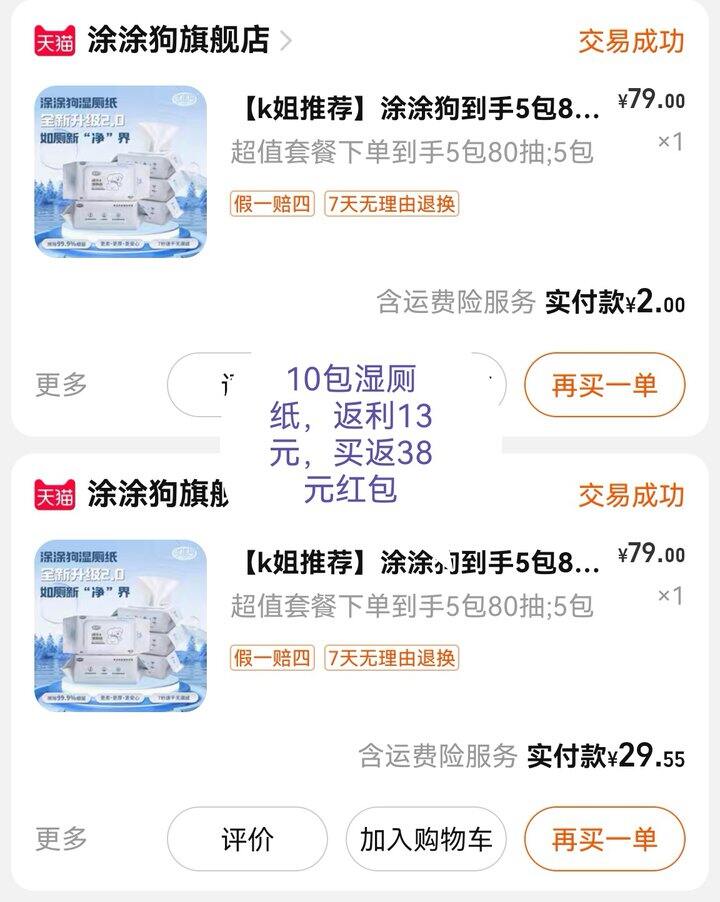The width and height of the screenshot is (720, 902).
Task: Select 加入购物车 on the ¥29.55 order
Action: [426, 839]
